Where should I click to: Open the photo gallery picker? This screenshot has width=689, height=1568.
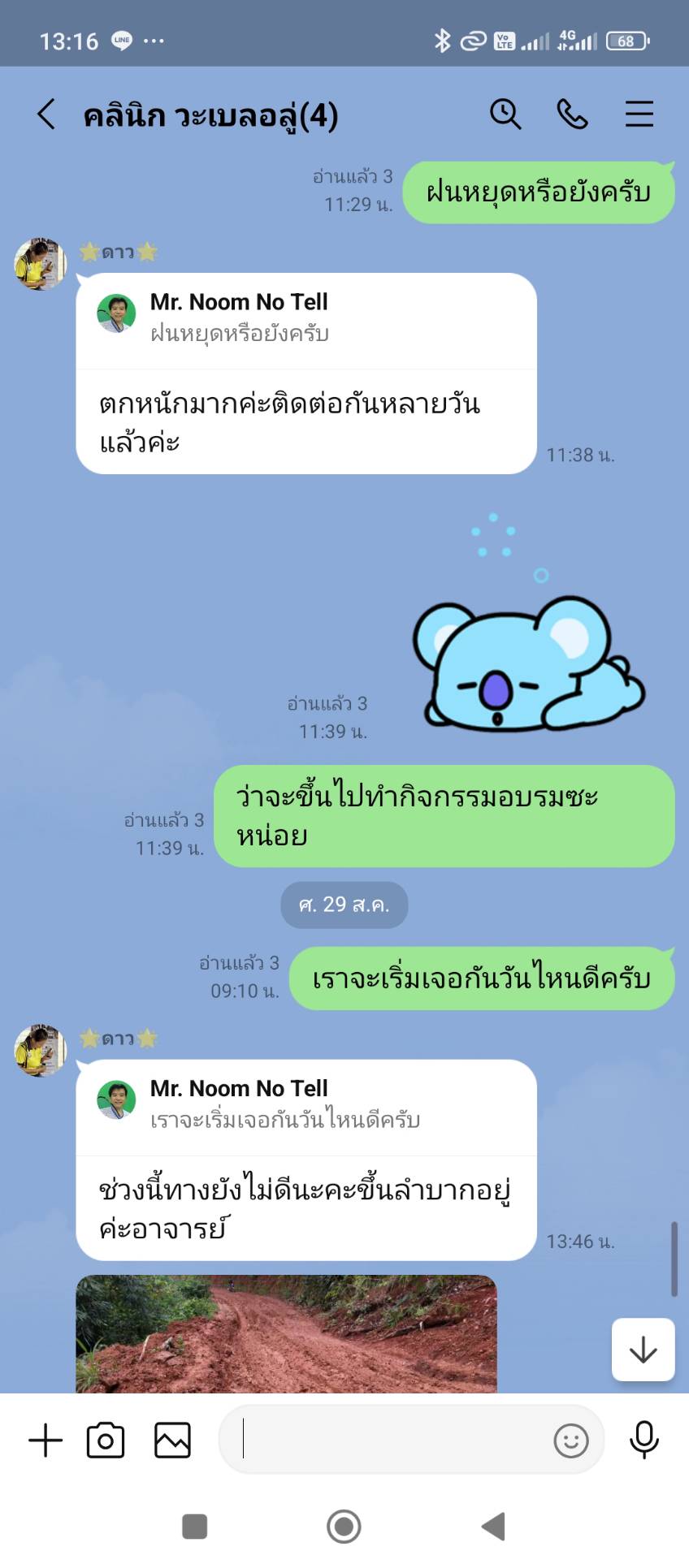(x=172, y=1441)
